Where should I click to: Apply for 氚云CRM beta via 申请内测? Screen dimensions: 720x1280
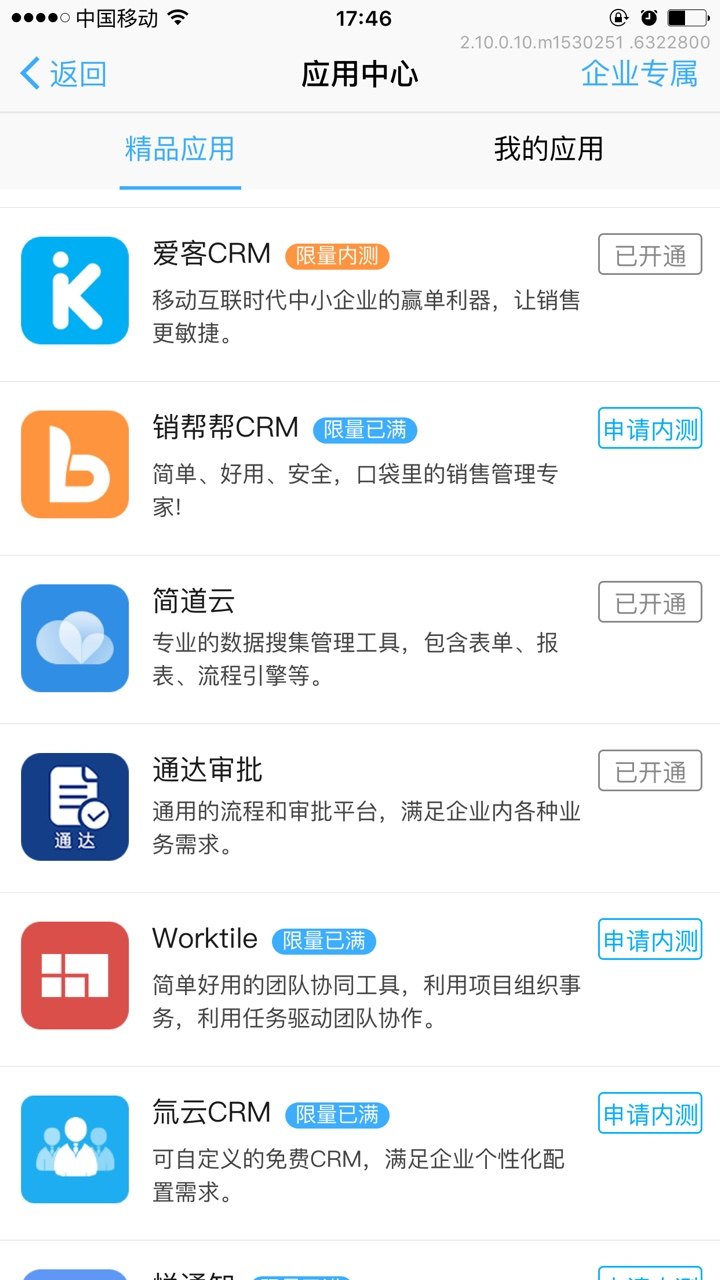click(x=650, y=1113)
